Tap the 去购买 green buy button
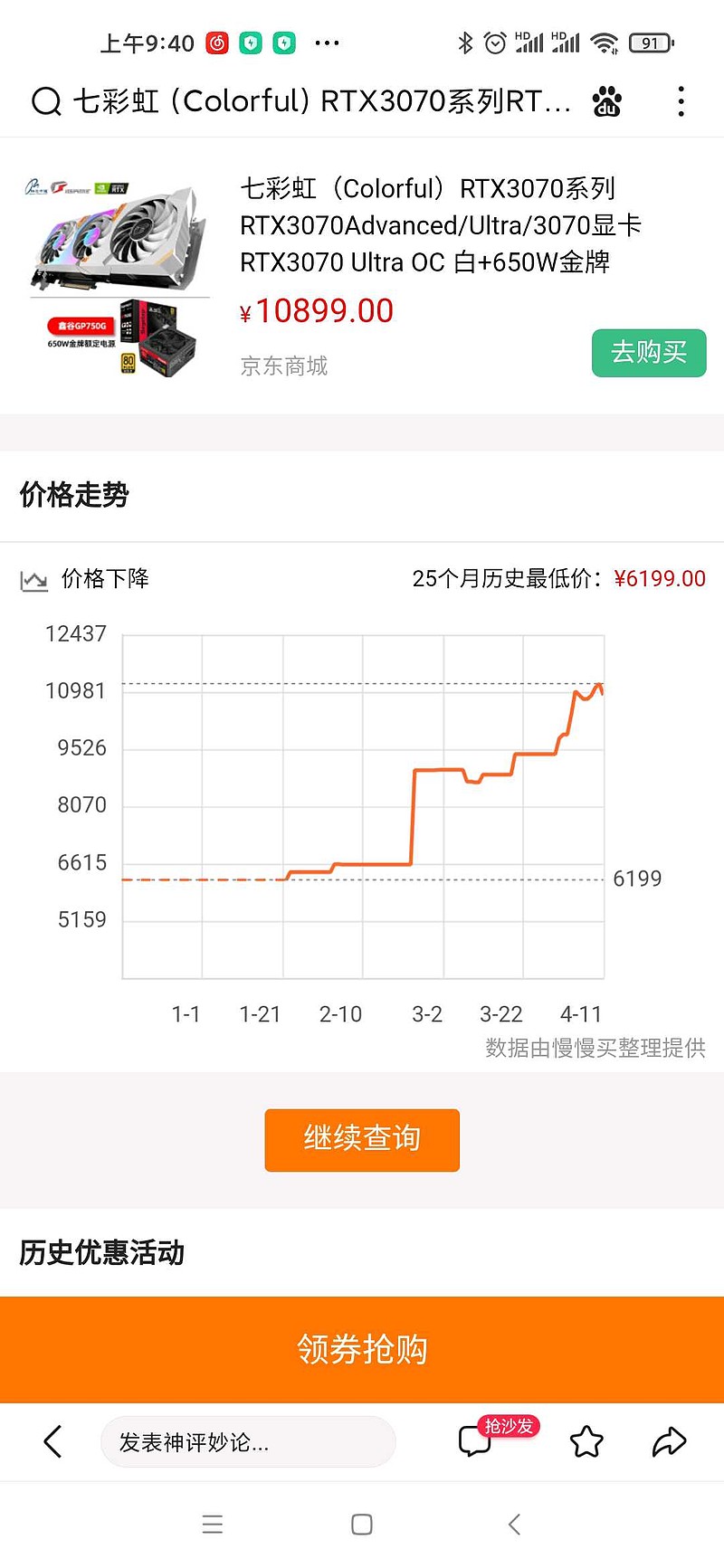 [x=649, y=353]
